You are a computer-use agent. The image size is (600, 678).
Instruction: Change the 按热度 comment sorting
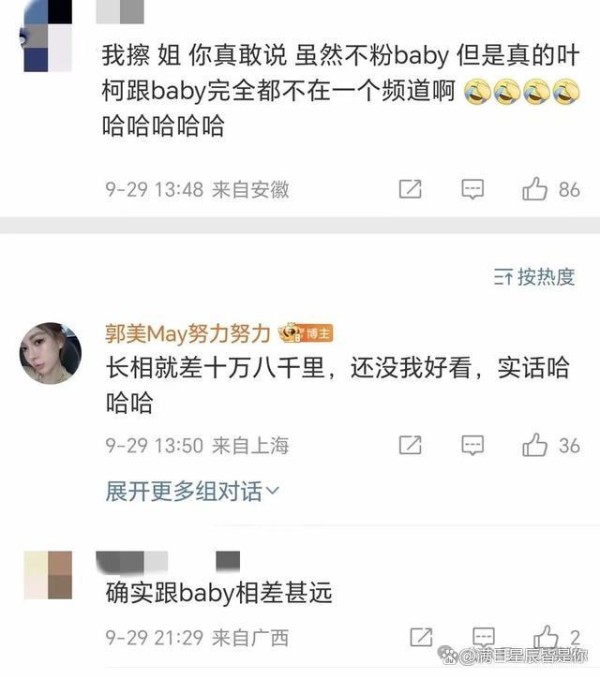coord(535,278)
